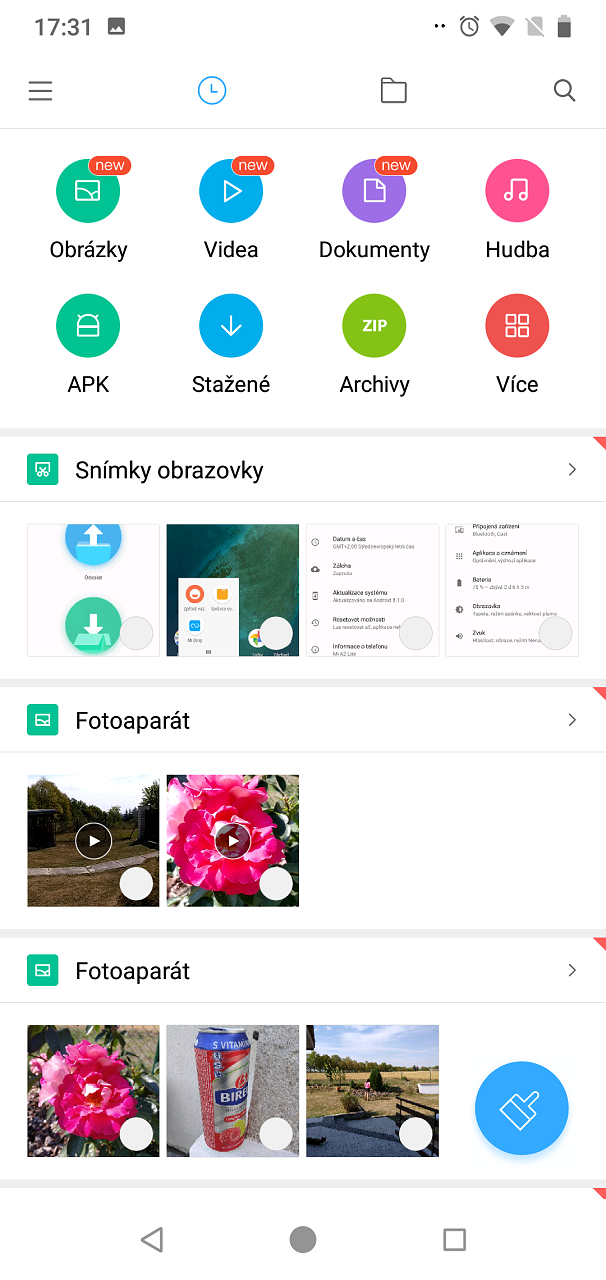Open recent apps with the square button
The width and height of the screenshot is (606, 1280).
tap(454, 1240)
